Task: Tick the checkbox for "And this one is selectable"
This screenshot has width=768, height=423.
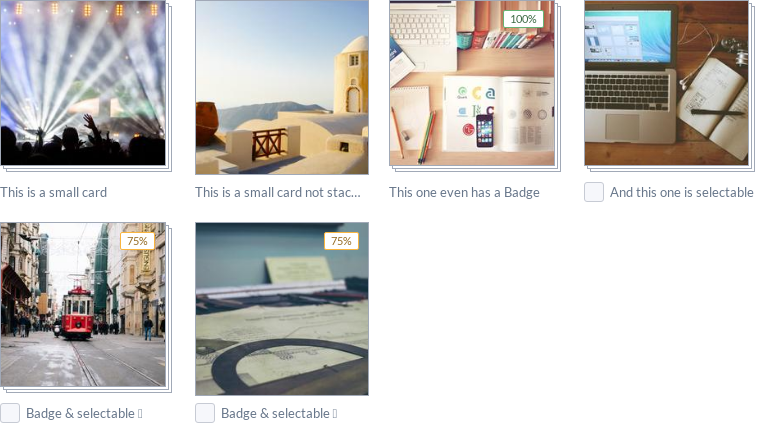Action: 594,192
